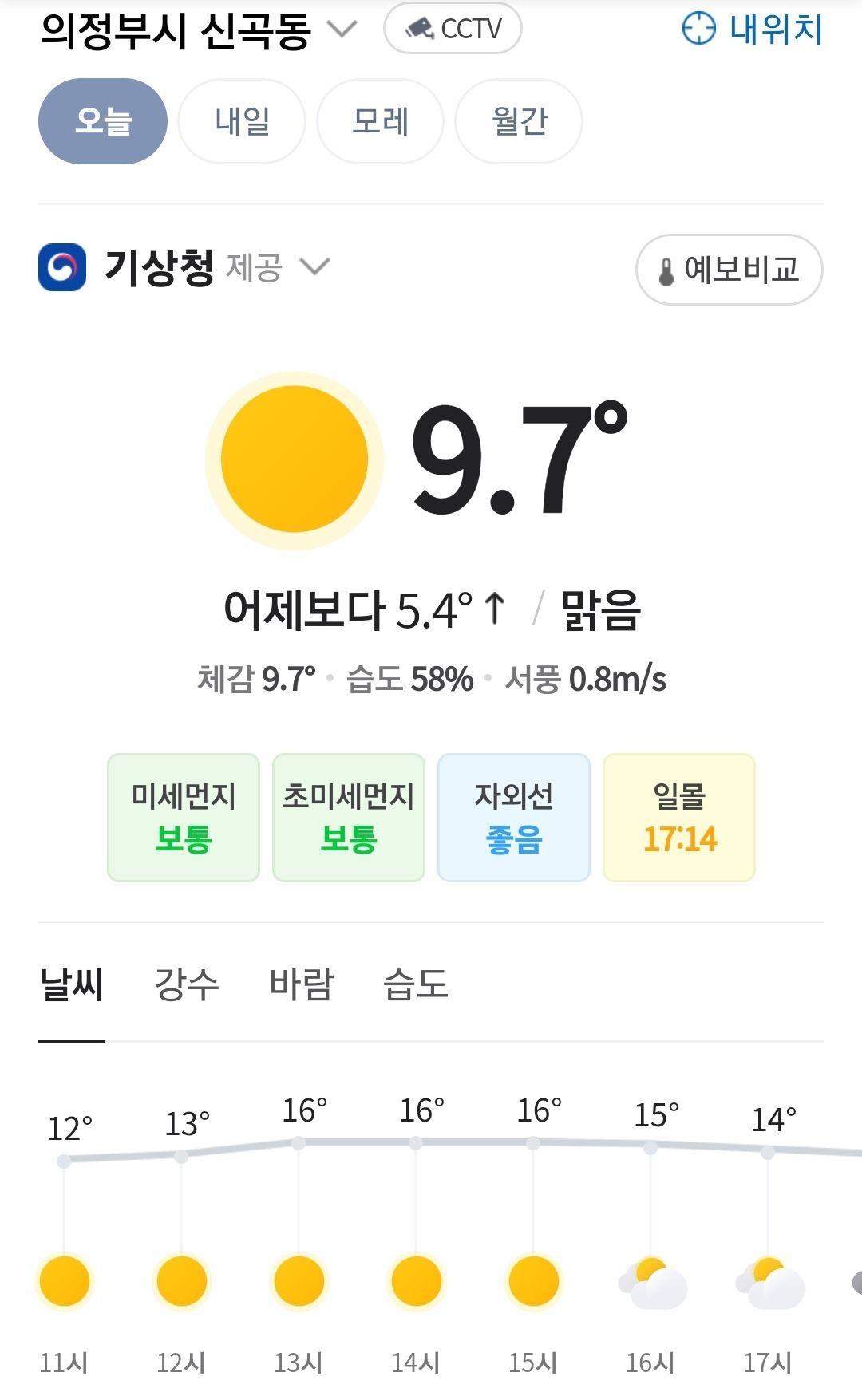Switch to the 강수 hourly tab
The height and width of the screenshot is (1400, 862).
(x=187, y=985)
